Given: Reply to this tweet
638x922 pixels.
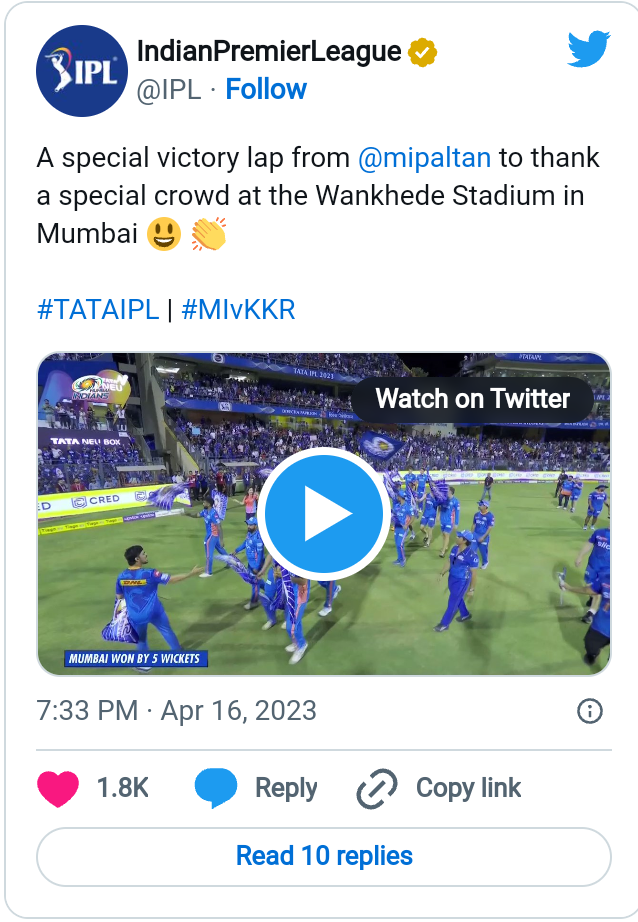Looking at the screenshot, I should (x=256, y=788).
